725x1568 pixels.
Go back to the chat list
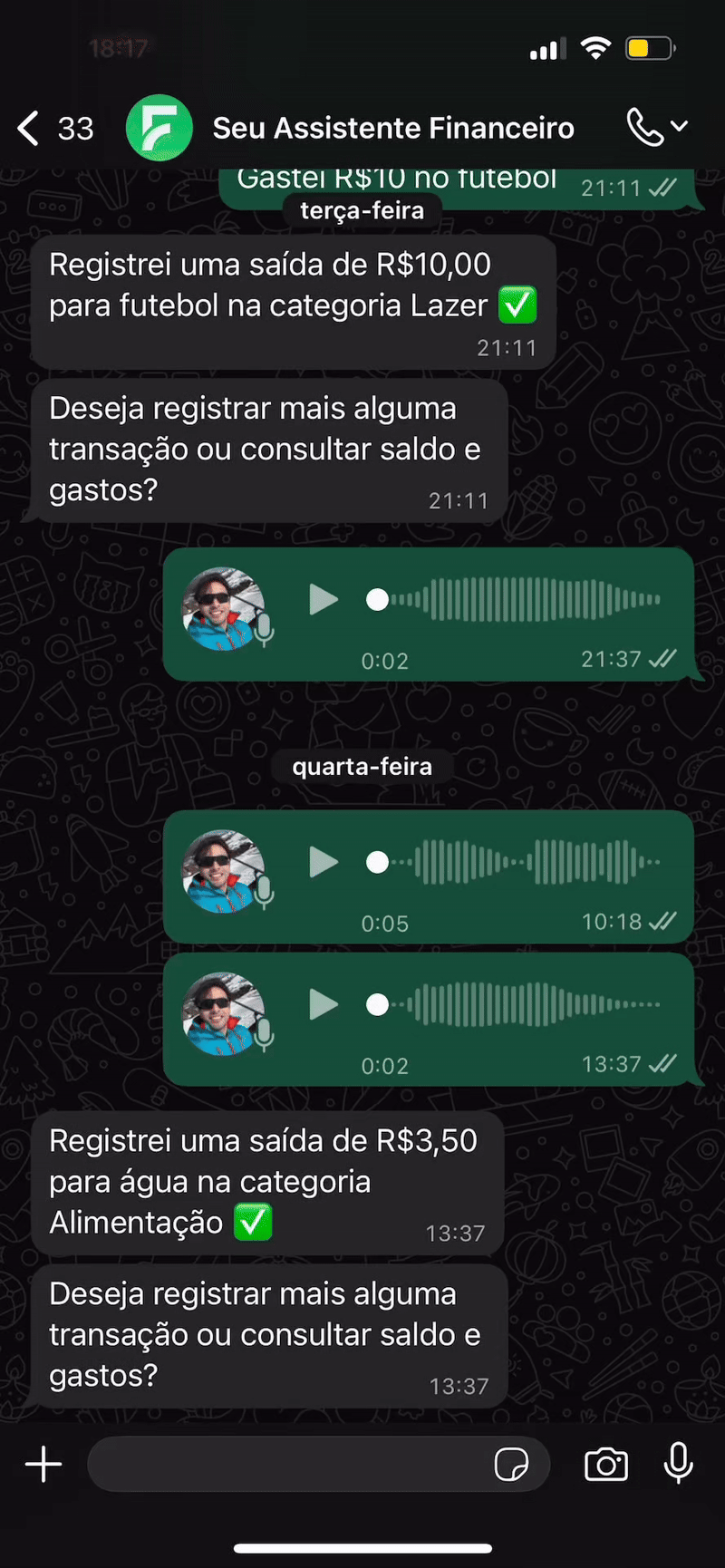coord(30,129)
